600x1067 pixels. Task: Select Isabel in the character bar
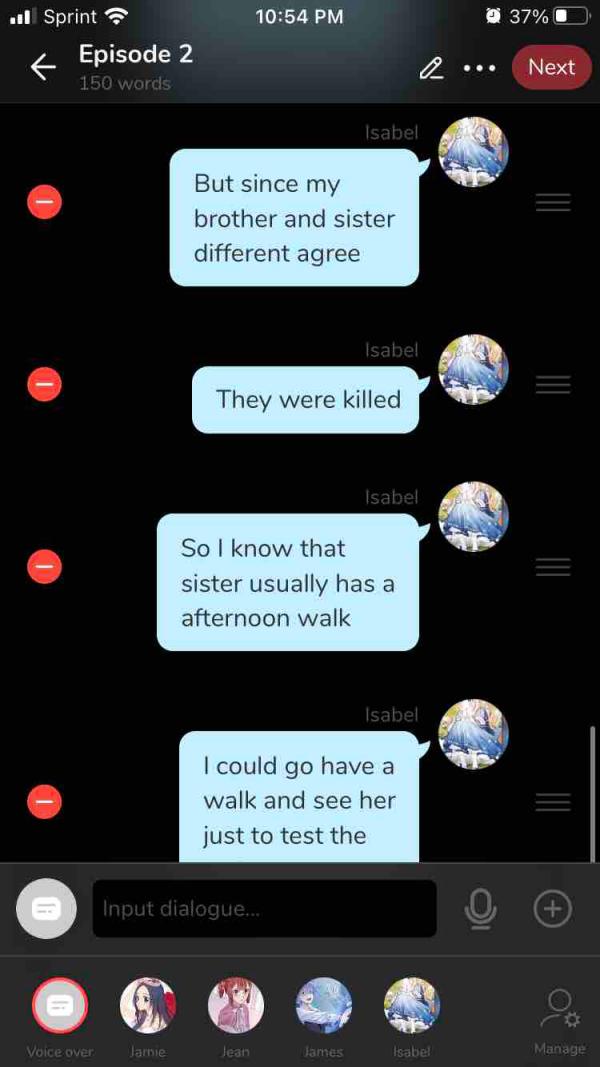(x=412, y=1006)
